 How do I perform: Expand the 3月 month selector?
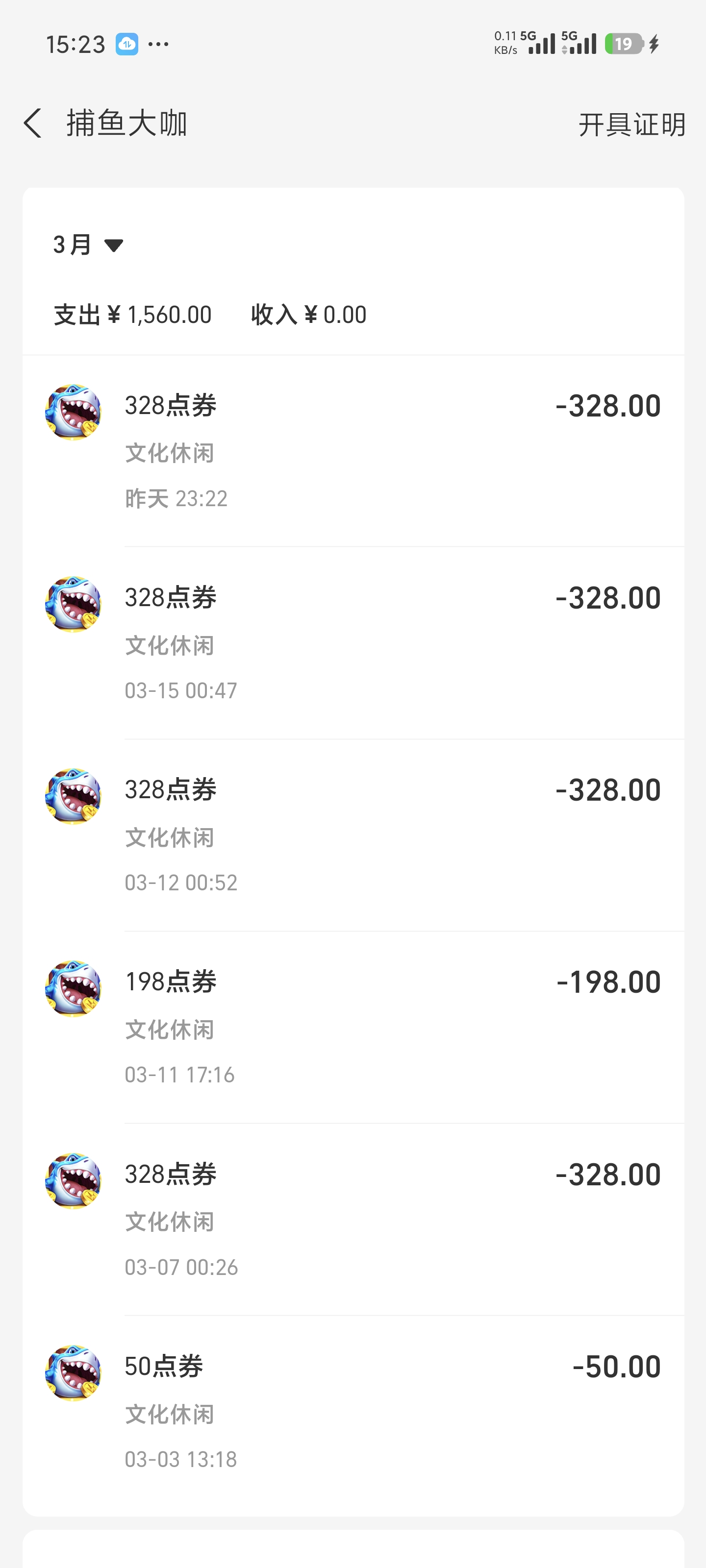click(x=88, y=245)
